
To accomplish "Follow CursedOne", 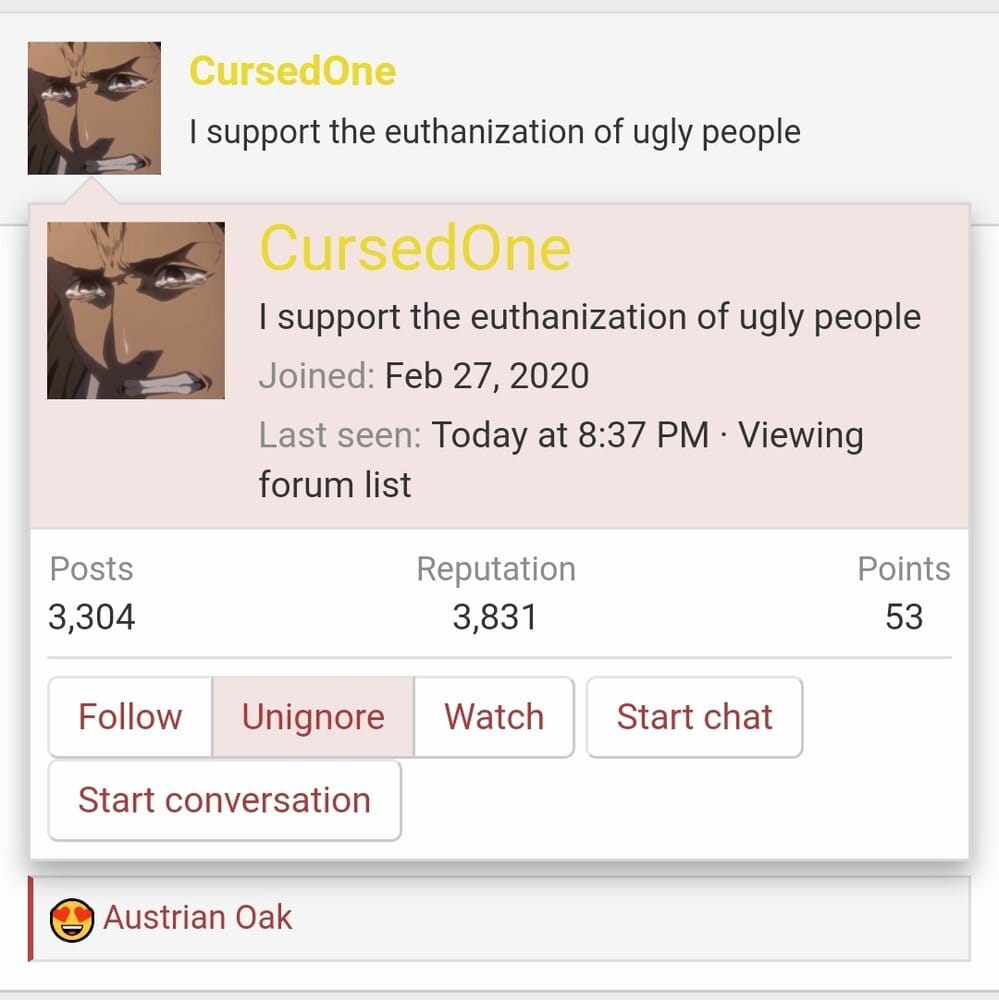I will point(130,717).
